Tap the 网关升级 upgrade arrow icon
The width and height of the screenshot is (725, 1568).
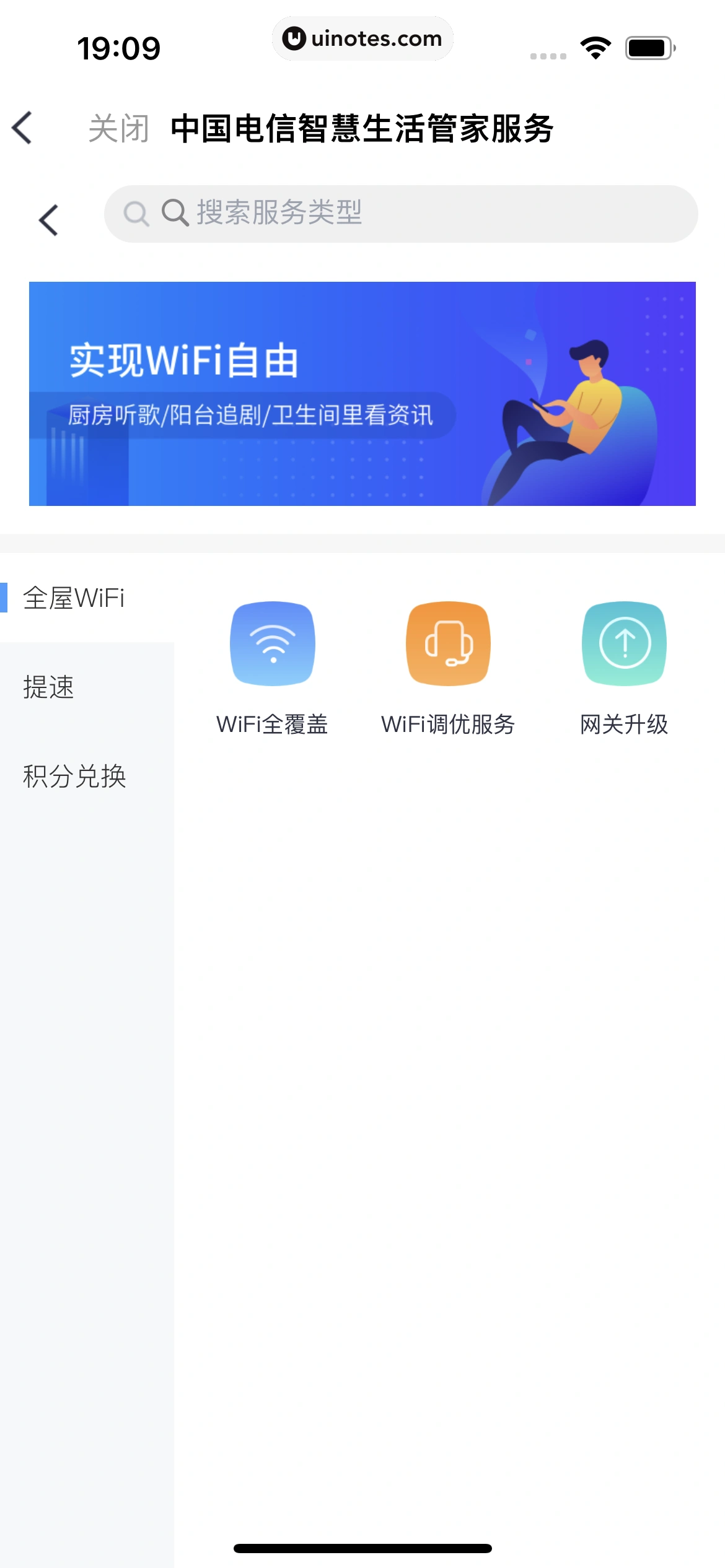click(624, 642)
